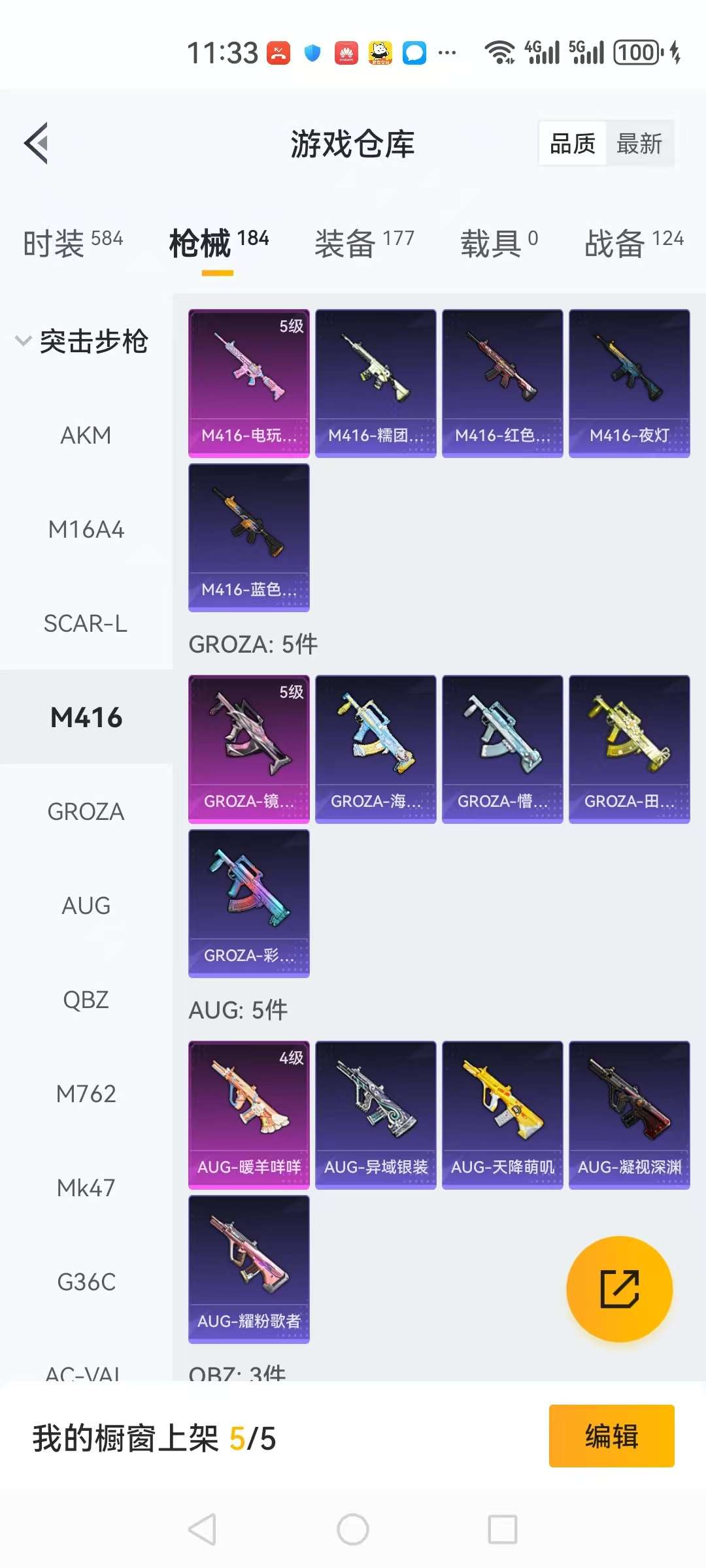Open the 载具 tab
Screen dimensions: 706x1568
coord(499,243)
